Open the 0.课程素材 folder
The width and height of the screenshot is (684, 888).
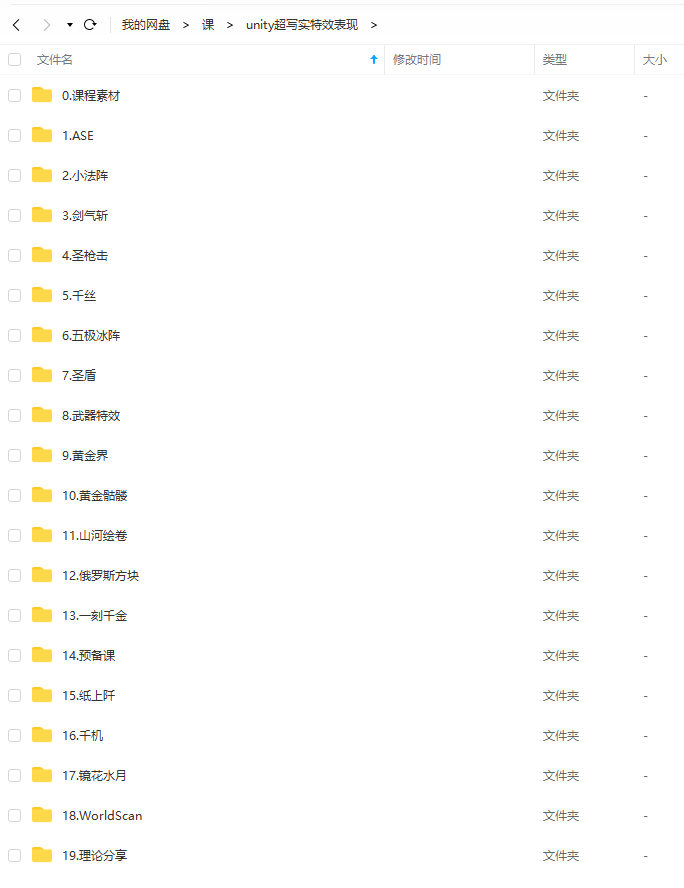pos(90,96)
